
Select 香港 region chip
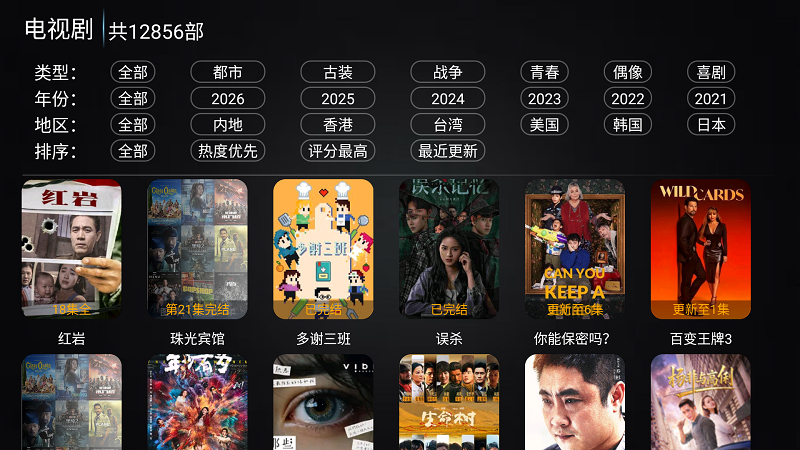(x=338, y=125)
